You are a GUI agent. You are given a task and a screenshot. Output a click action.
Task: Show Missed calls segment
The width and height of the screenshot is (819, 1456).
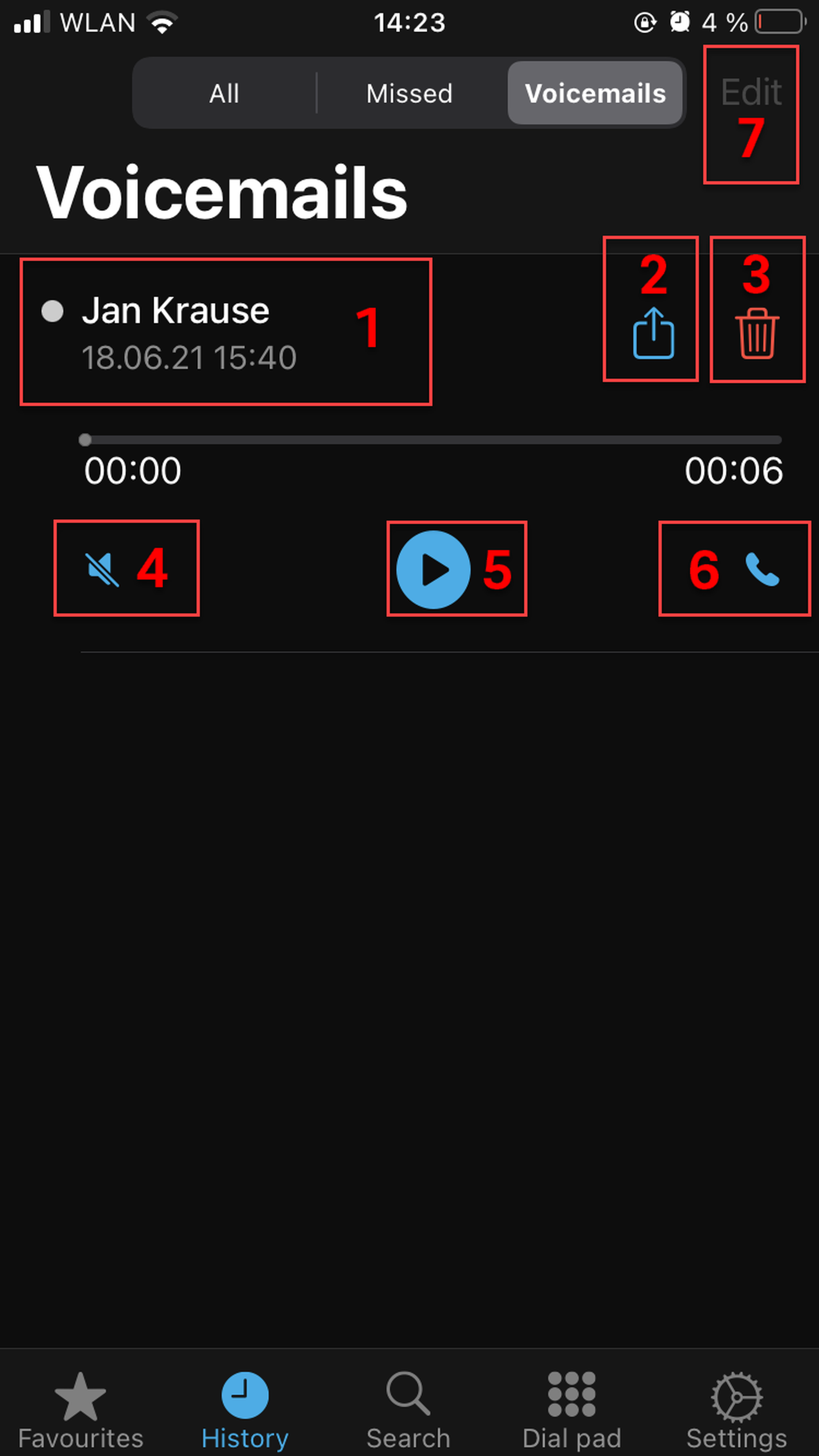(x=409, y=93)
